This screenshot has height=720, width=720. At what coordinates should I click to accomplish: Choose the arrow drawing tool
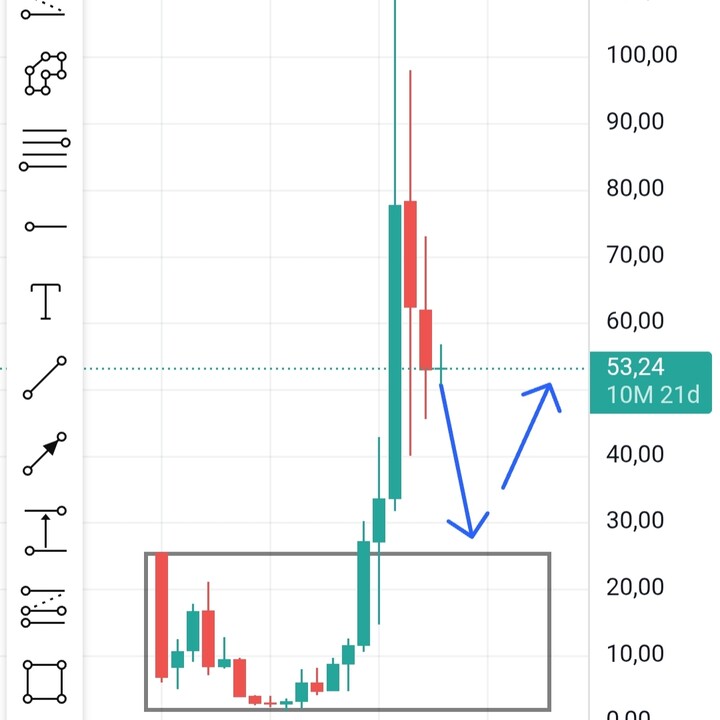tap(45, 454)
